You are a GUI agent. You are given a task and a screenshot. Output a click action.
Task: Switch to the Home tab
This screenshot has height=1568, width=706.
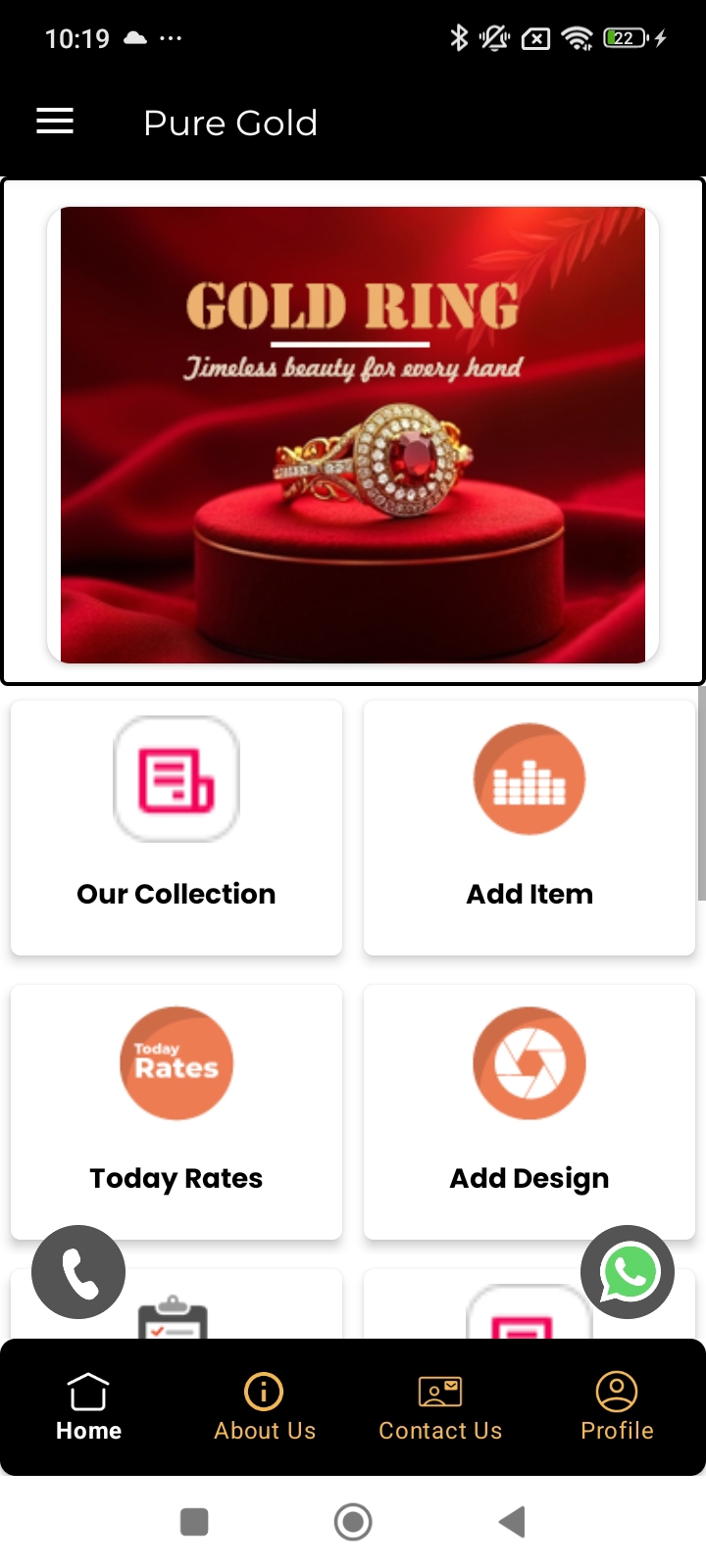88,1407
